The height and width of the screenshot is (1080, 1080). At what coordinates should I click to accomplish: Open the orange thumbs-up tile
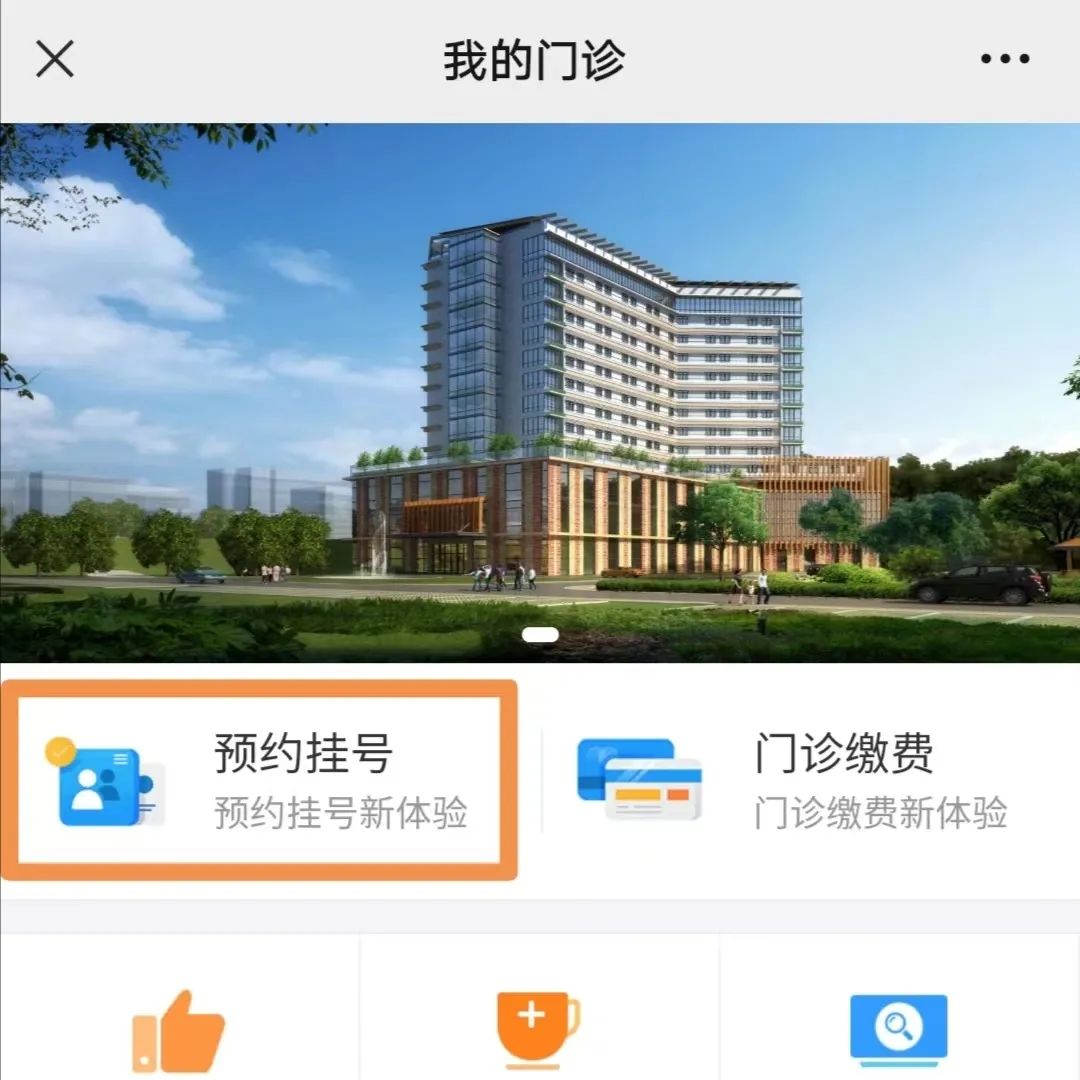point(179,1030)
